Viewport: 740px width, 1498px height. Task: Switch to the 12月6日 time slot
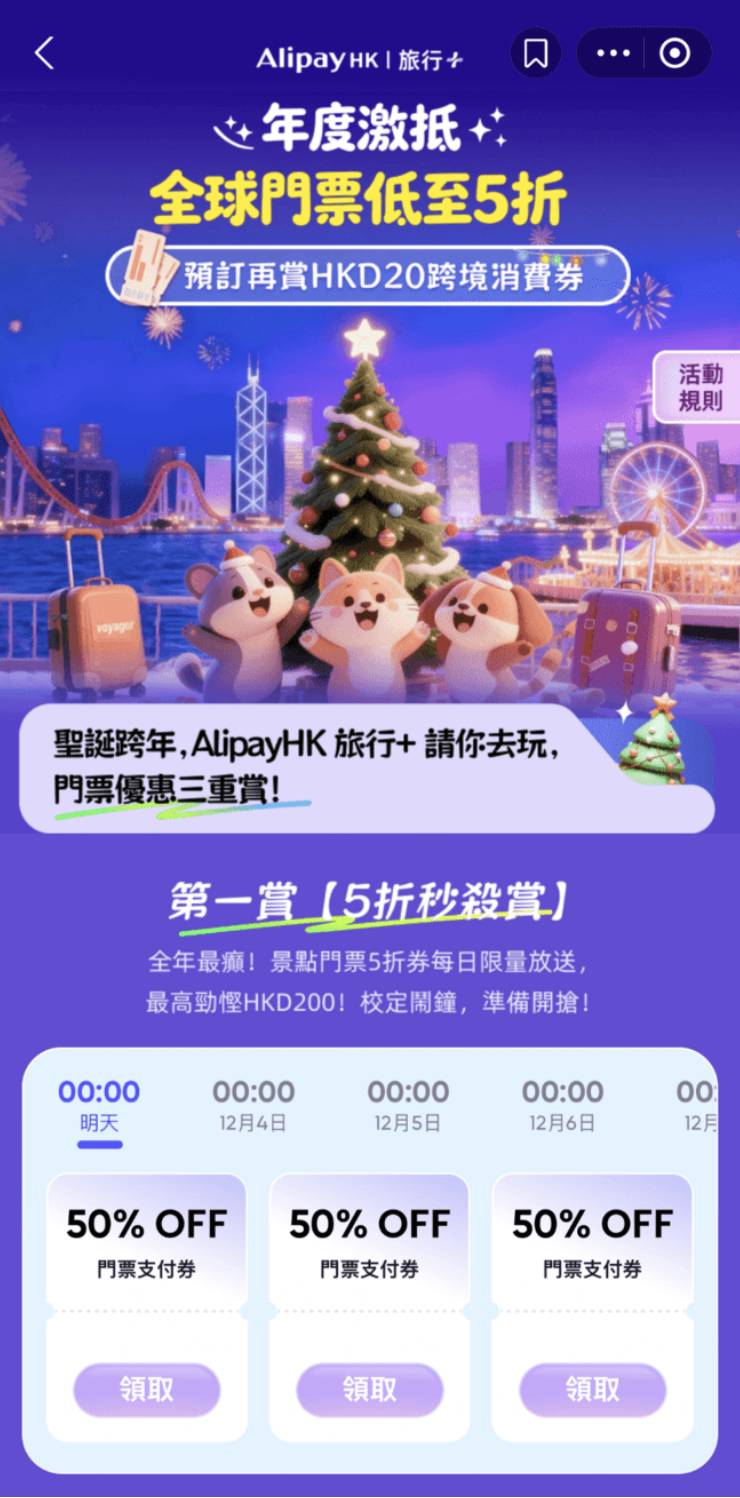point(563,1106)
